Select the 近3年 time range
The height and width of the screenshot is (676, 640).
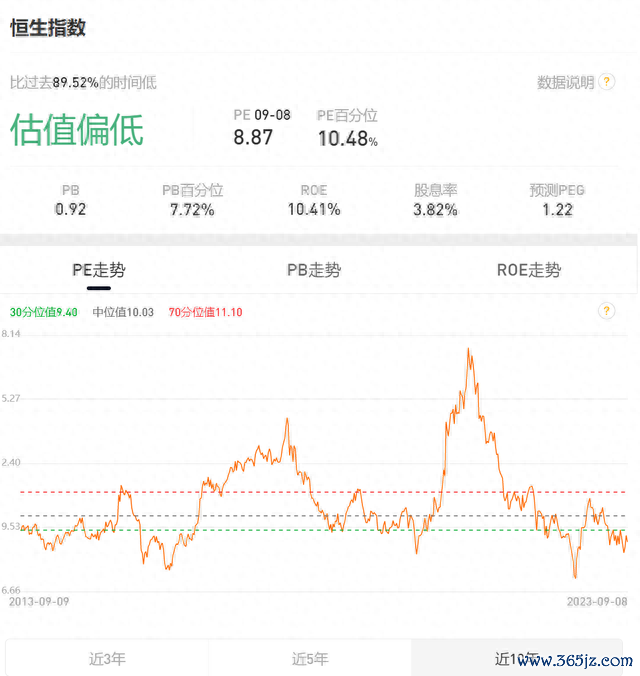click(107, 659)
